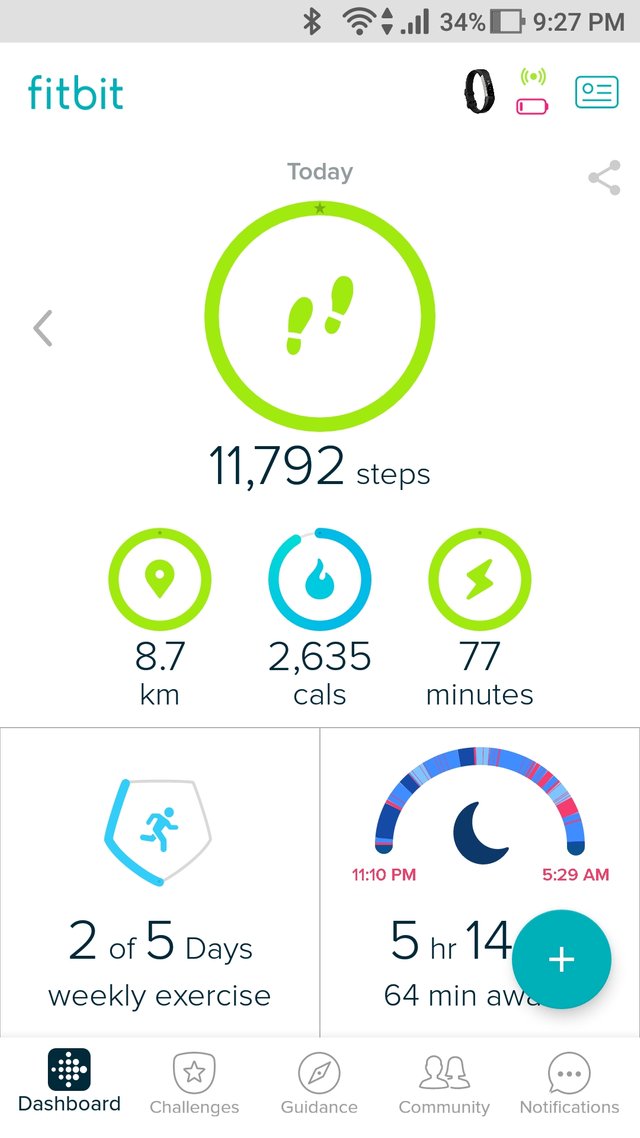
Task: Go to the previous day
Action: 43,328
